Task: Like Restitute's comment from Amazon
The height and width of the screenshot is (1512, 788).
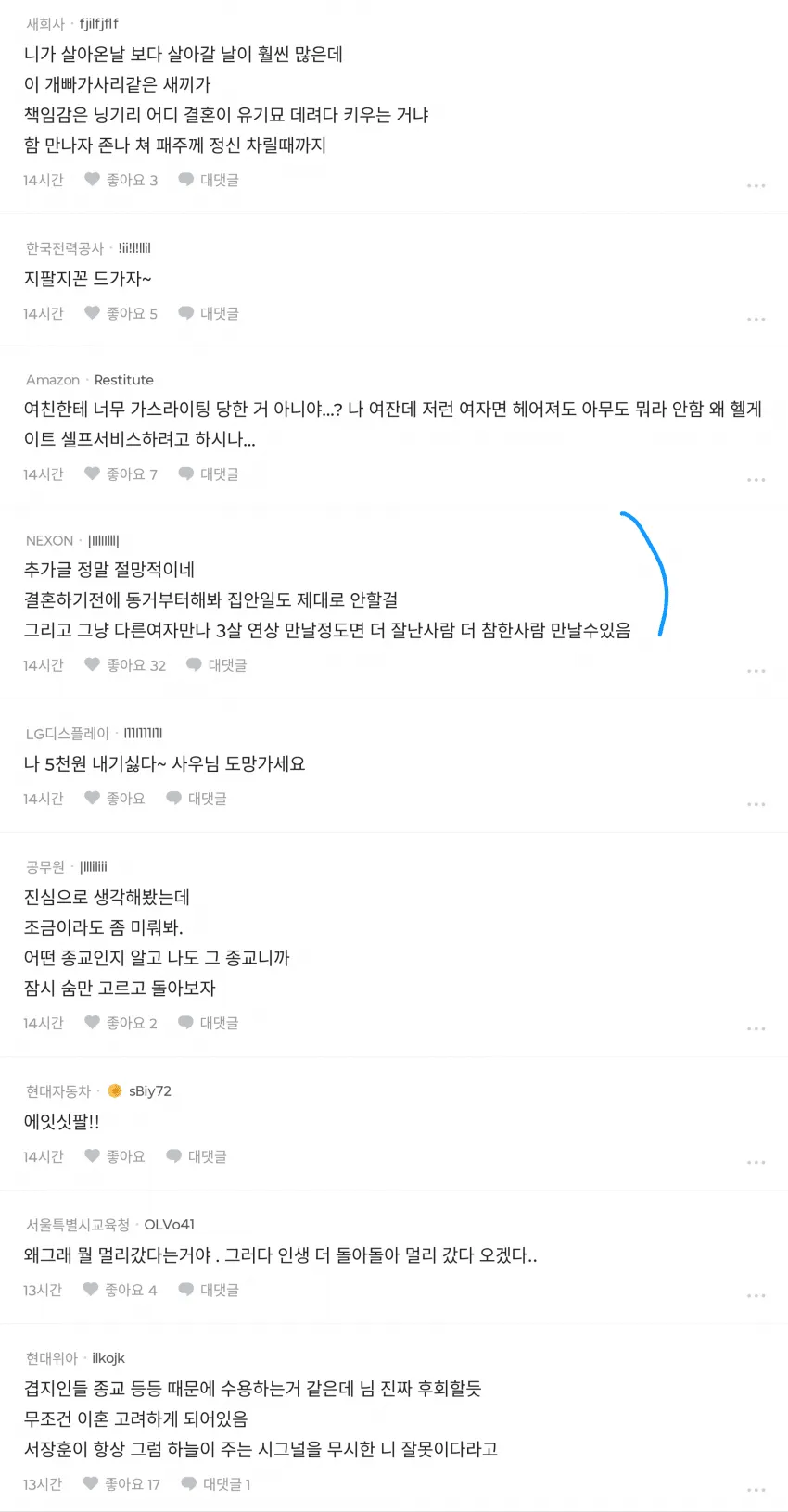Action: (x=121, y=473)
